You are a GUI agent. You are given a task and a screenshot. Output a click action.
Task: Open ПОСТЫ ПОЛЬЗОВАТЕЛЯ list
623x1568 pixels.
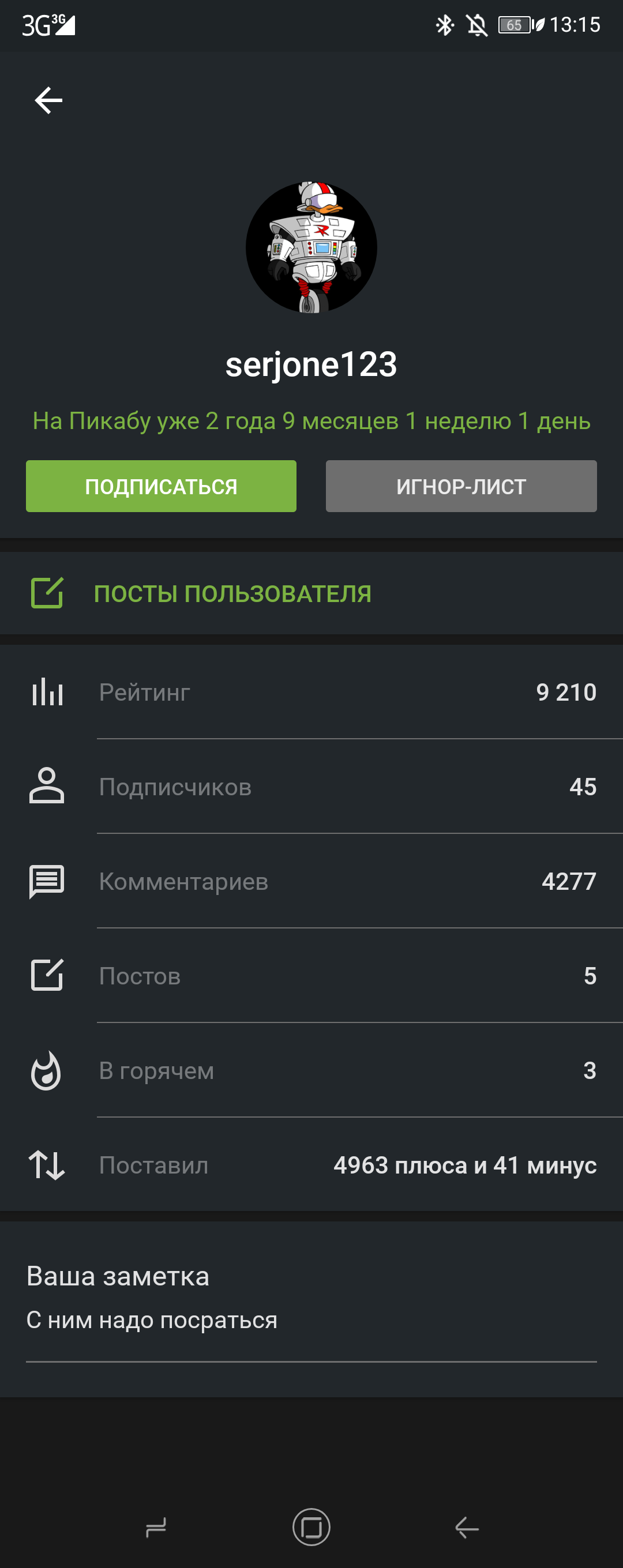(231, 593)
